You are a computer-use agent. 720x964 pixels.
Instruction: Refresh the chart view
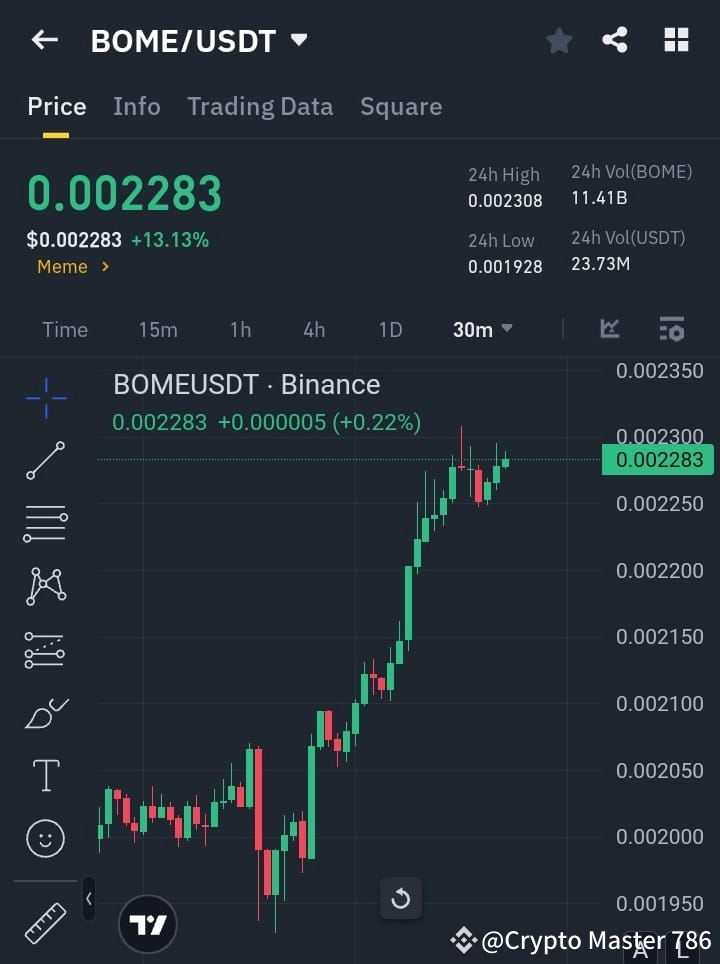(401, 899)
